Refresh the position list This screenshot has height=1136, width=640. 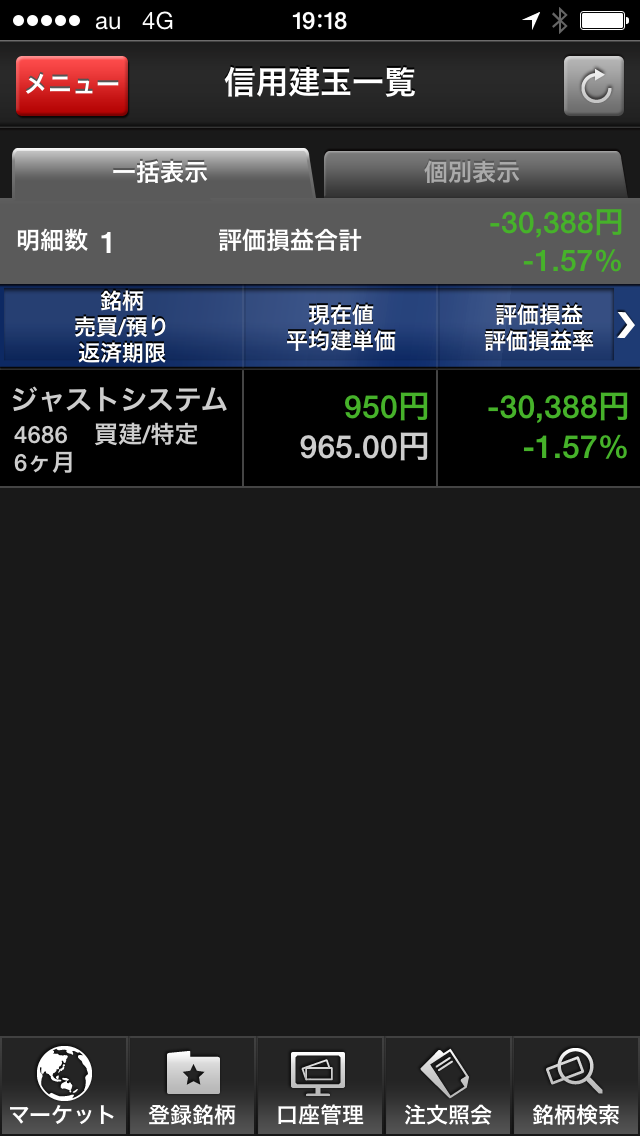click(x=594, y=86)
